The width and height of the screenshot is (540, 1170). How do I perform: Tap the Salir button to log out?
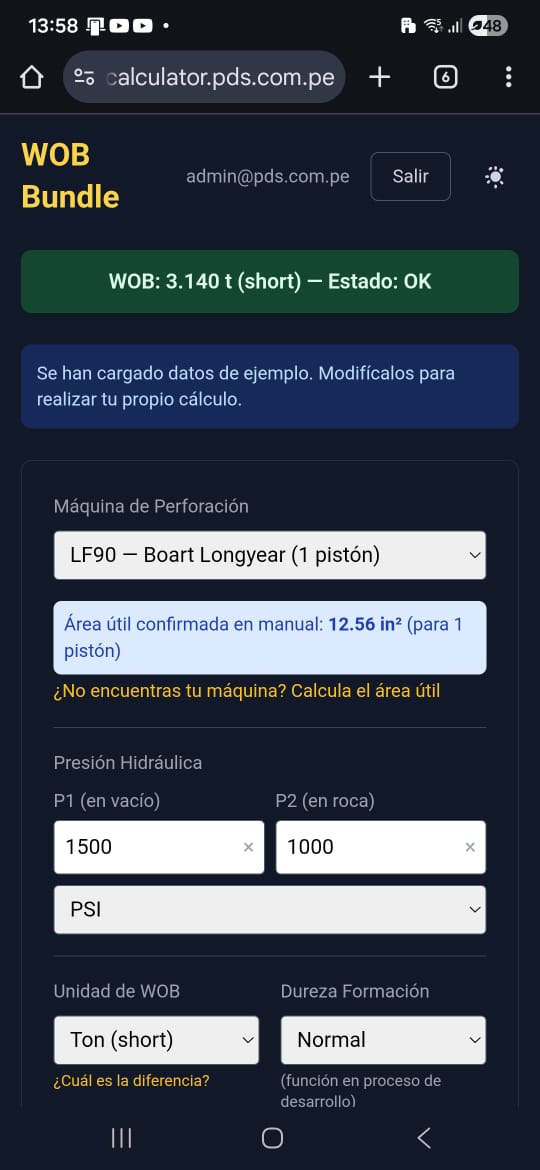(410, 177)
